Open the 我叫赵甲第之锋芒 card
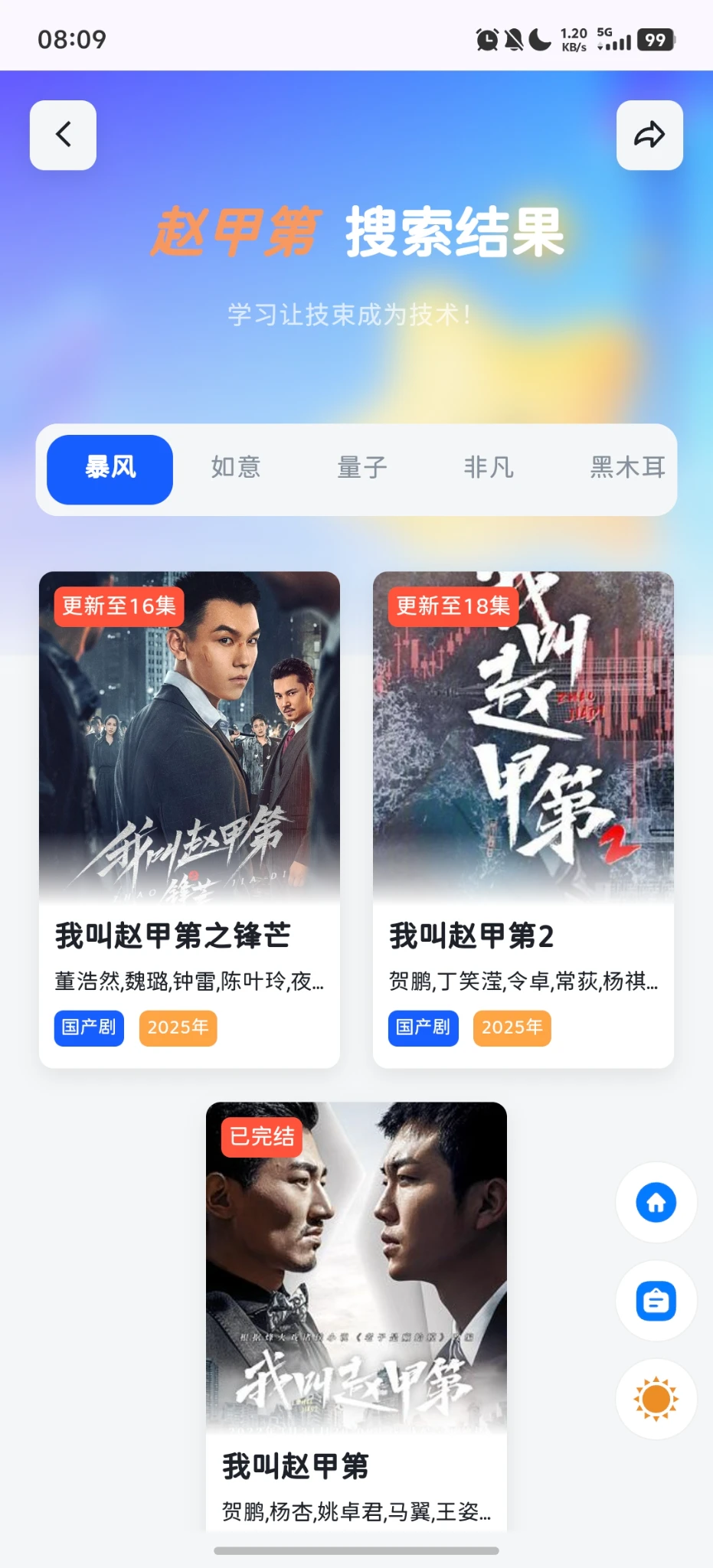The height and width of the screenshot is (1568, 713). [x=189, y=819]
